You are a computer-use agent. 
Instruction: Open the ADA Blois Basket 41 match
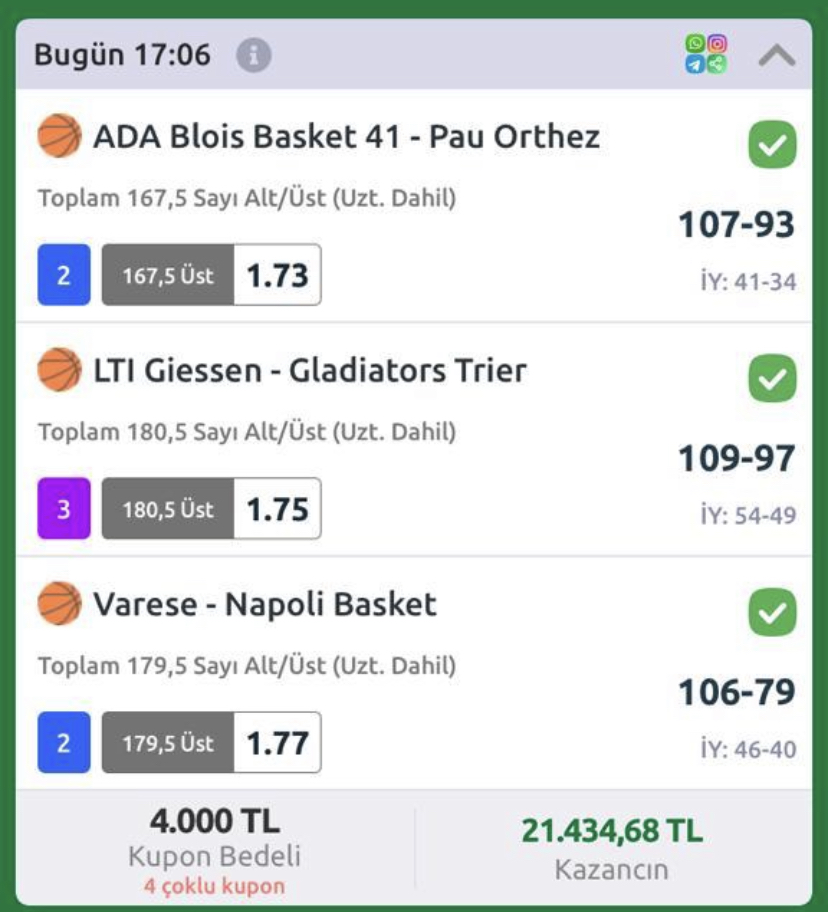pyautogui.click(x=346, y=136)
